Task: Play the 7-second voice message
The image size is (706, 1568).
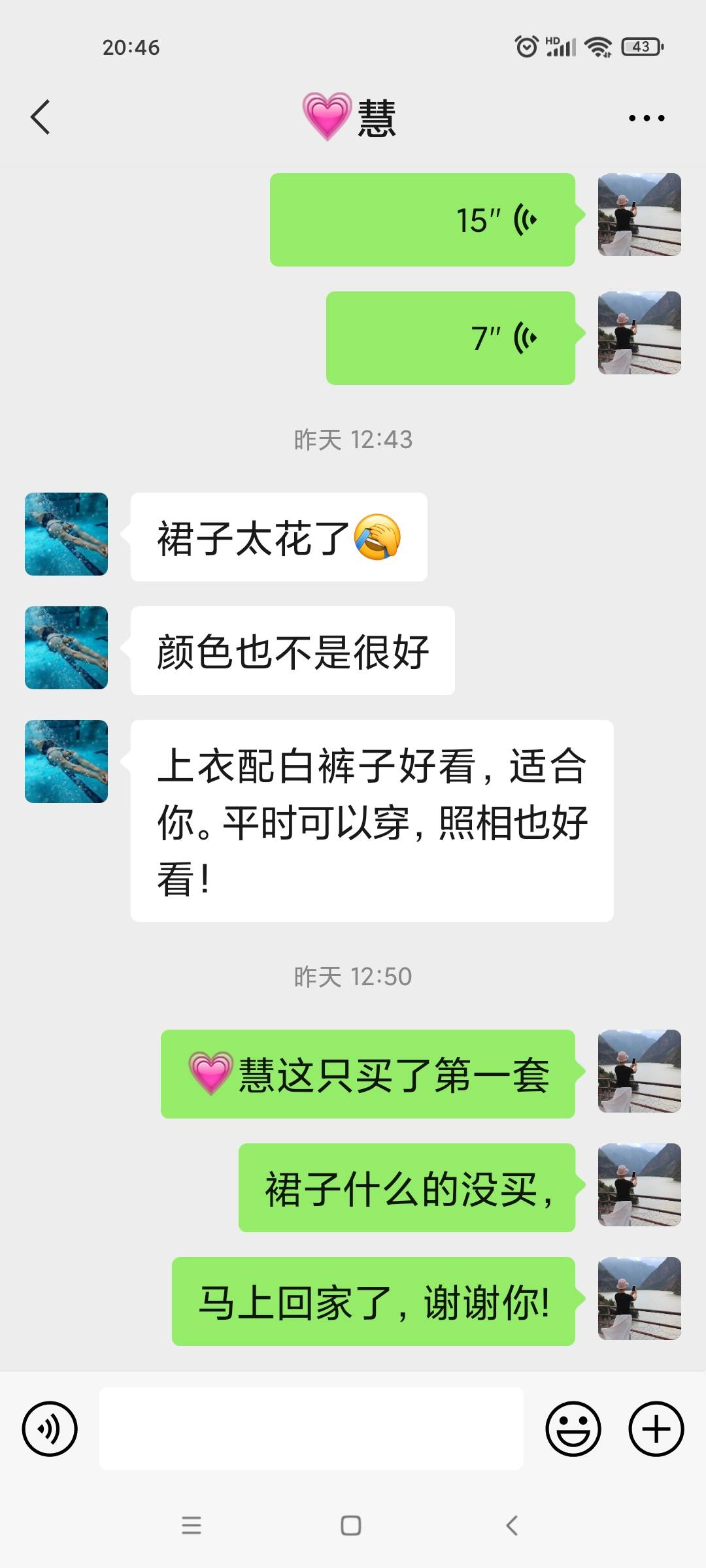Action: click(x=451, y=338)
